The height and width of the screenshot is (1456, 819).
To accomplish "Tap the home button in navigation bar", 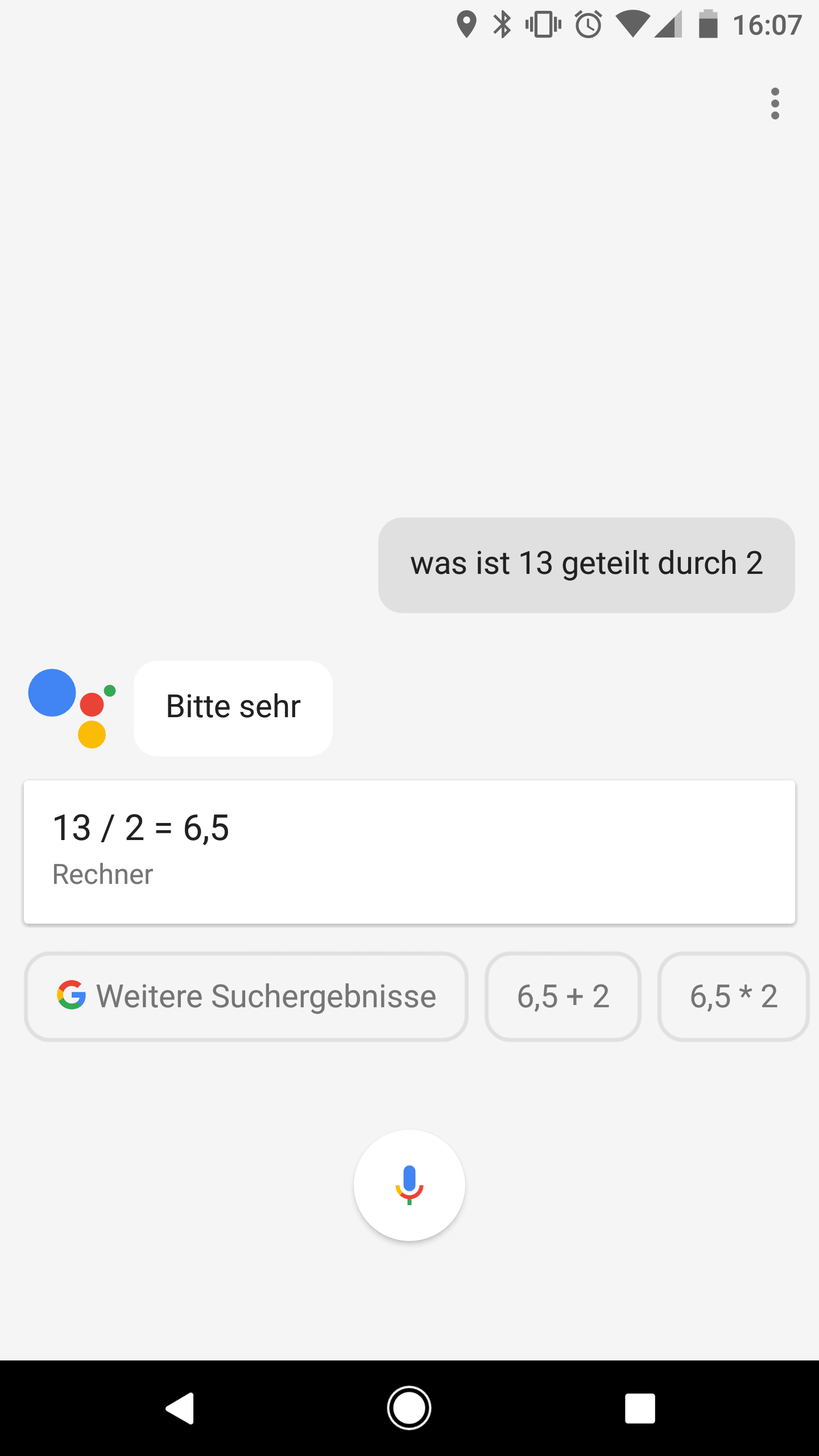I will (x=409, y=1408).
